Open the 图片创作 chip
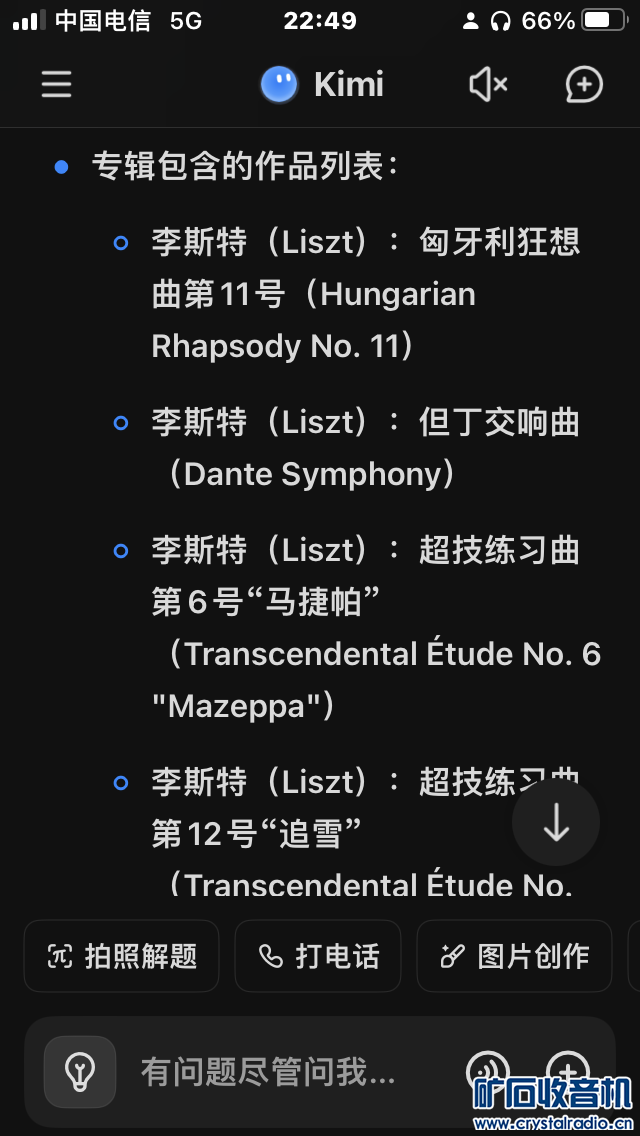 pos(514,956)
